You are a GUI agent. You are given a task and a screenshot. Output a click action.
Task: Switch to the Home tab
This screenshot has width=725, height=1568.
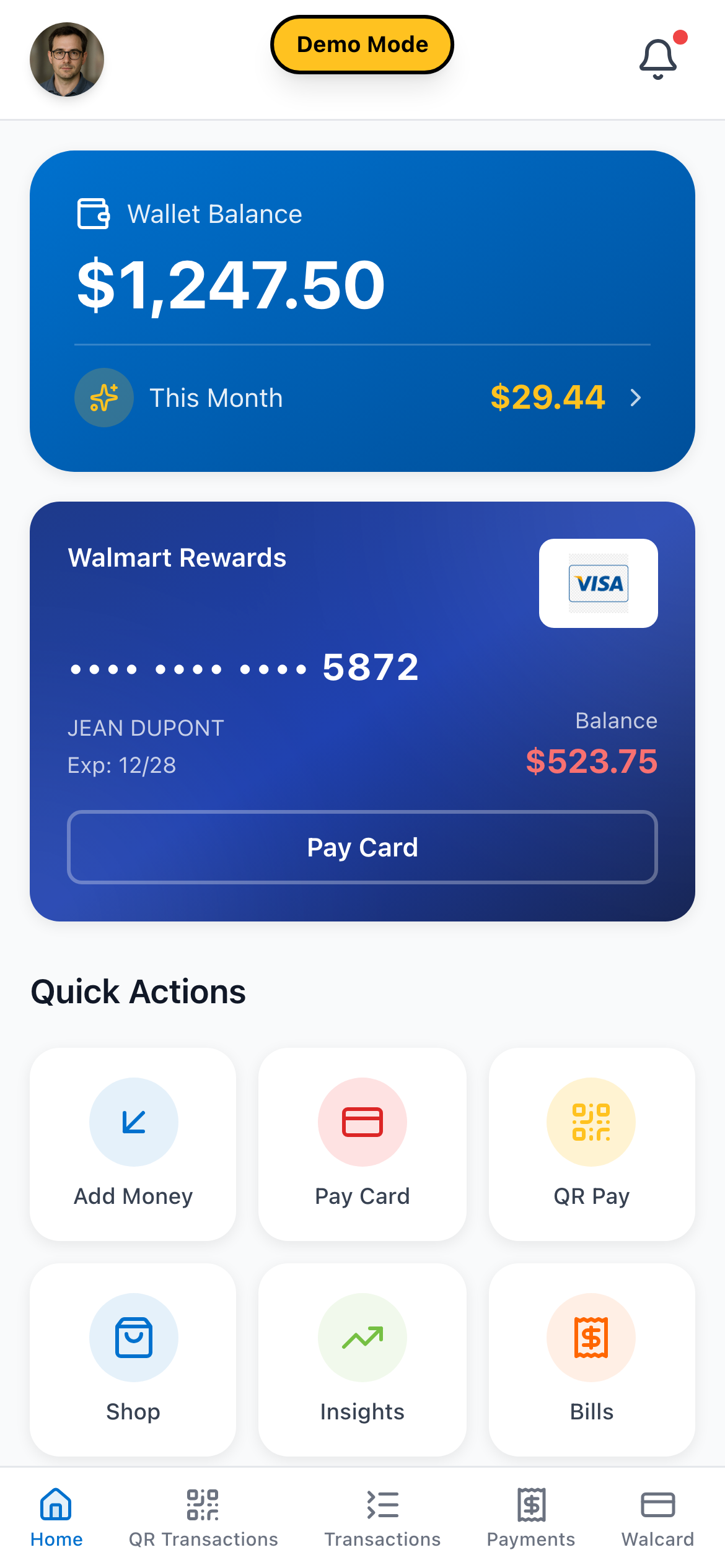point(56,1510)
